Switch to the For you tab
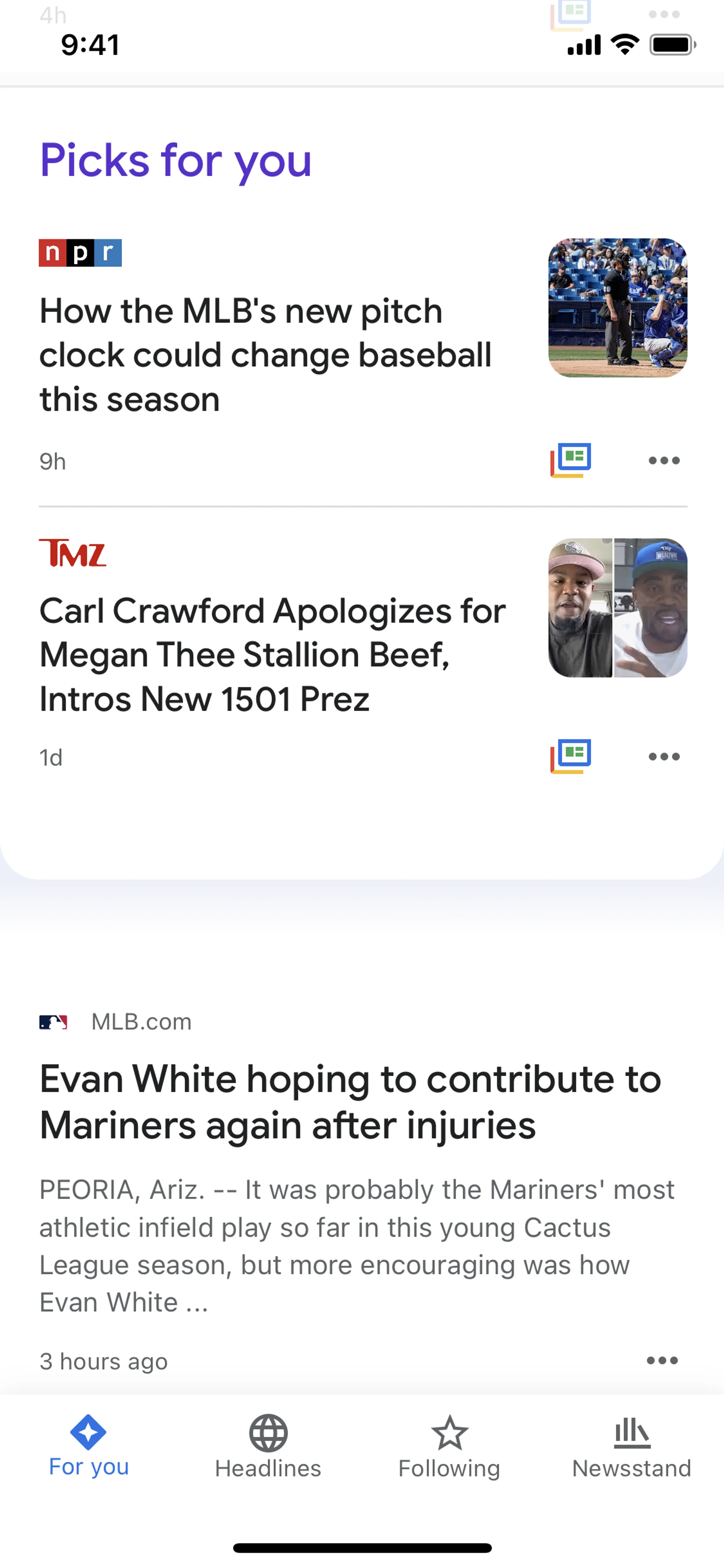 tap(89, 1446)
